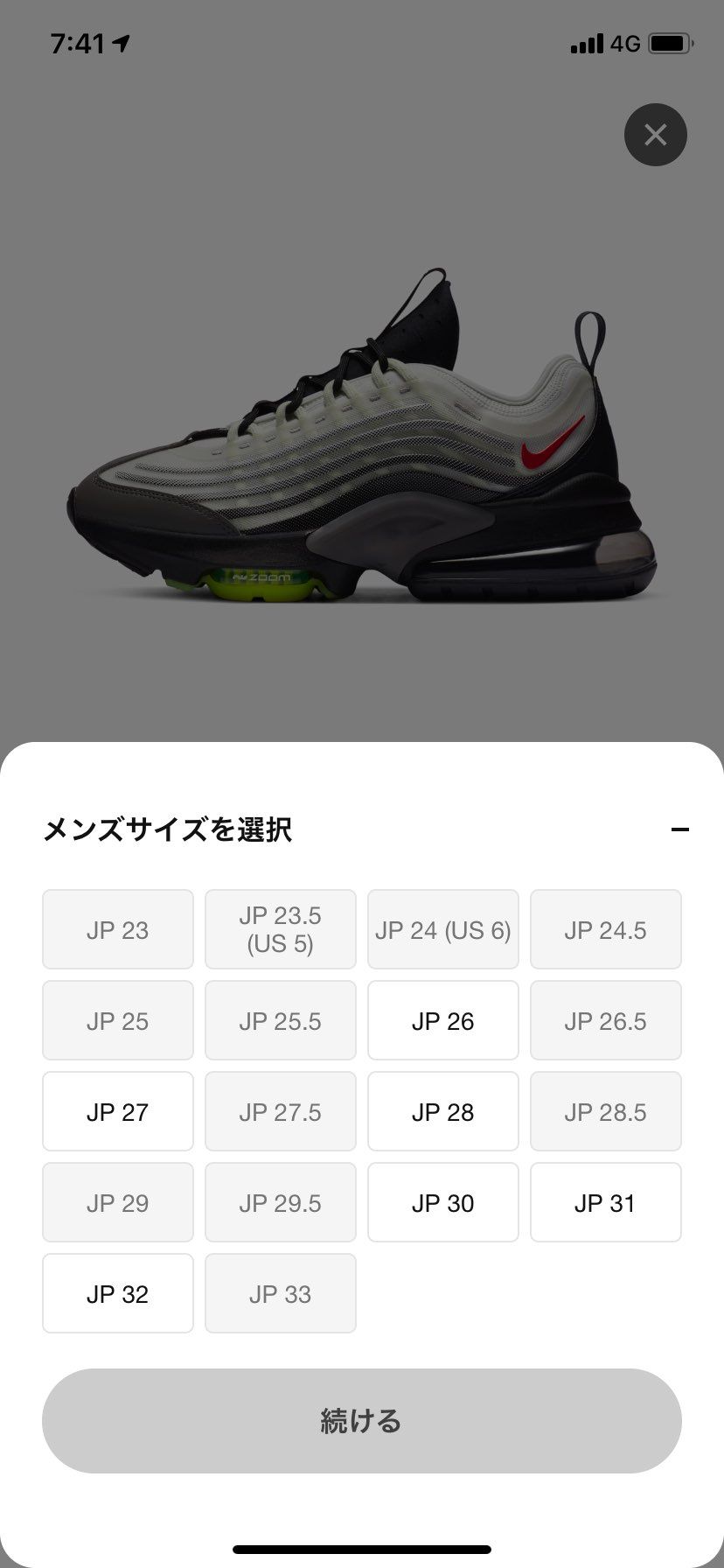Tap the greyed-out JP 24 (US 6) option
This screenshot has height=1568, width=724.
point(442,929)
